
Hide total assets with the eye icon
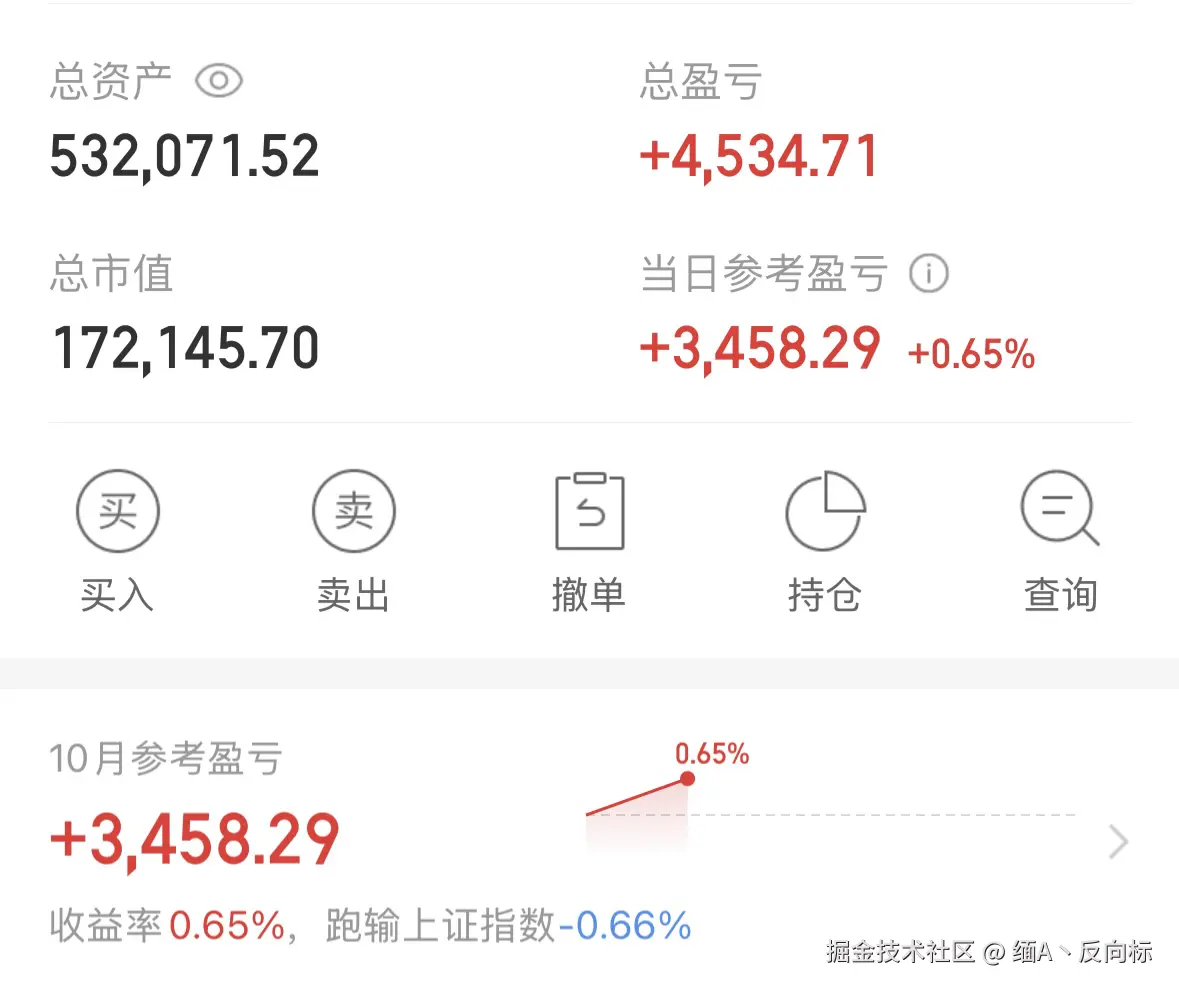(219, 81)
